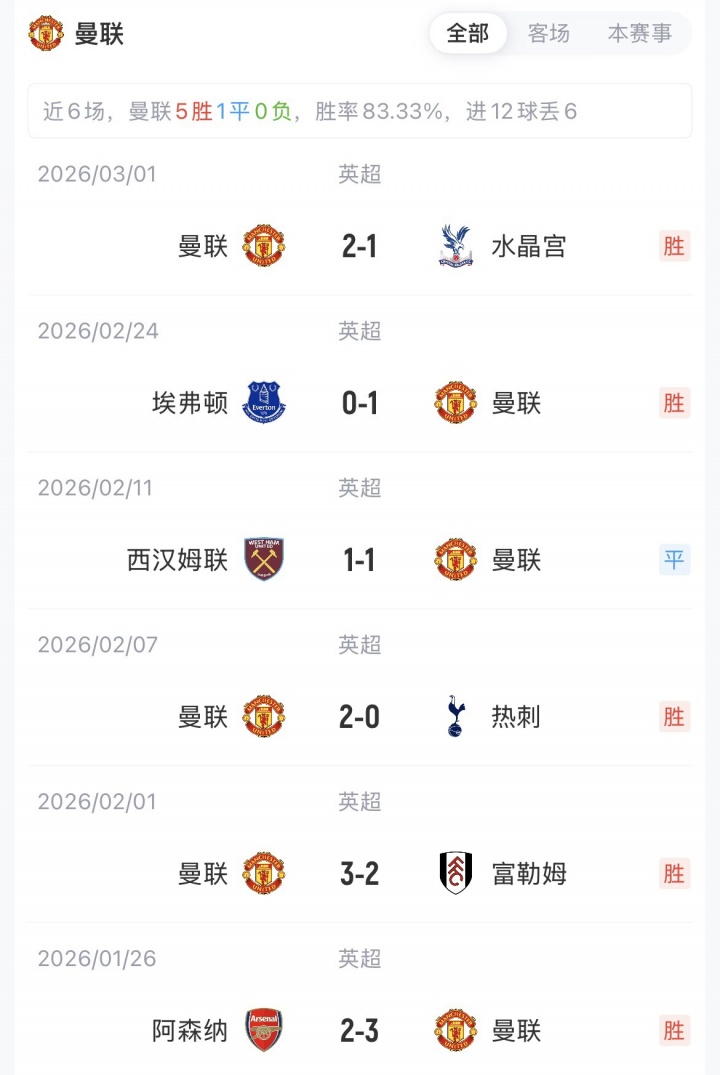View the 阿森纳 2-3 曼联 match
Image resolution: width=720 pixels, height=1075 pixels.
click(x=360, y=1031)
